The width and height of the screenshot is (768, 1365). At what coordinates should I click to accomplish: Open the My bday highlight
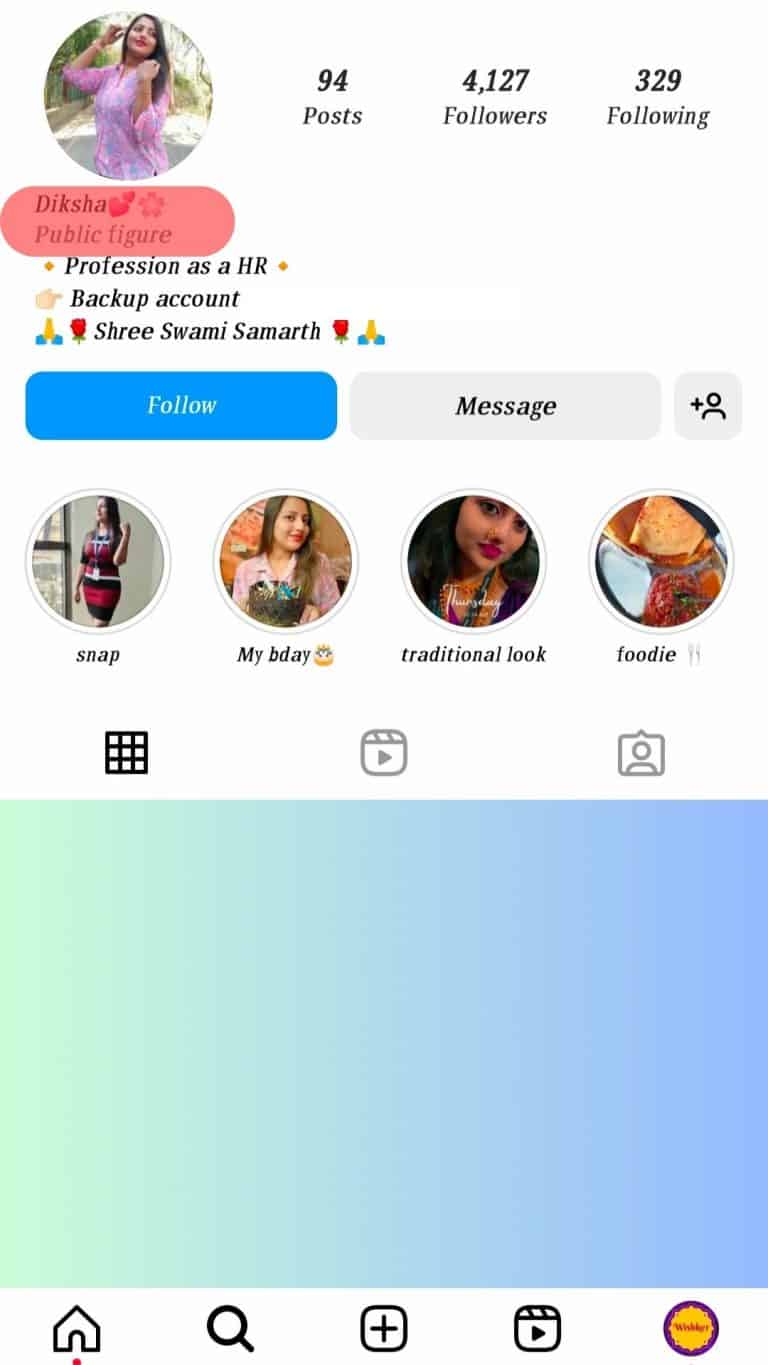[285, 561]
